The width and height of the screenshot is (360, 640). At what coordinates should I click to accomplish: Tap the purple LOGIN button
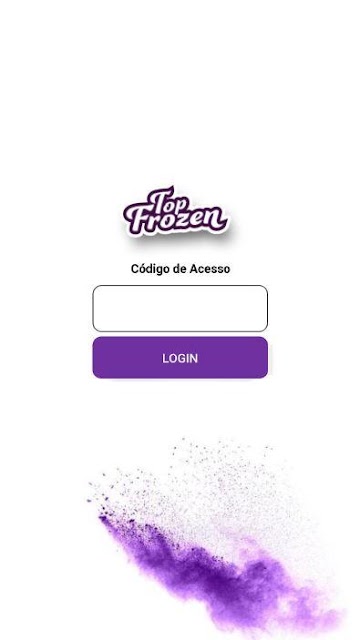pos(180,358)
